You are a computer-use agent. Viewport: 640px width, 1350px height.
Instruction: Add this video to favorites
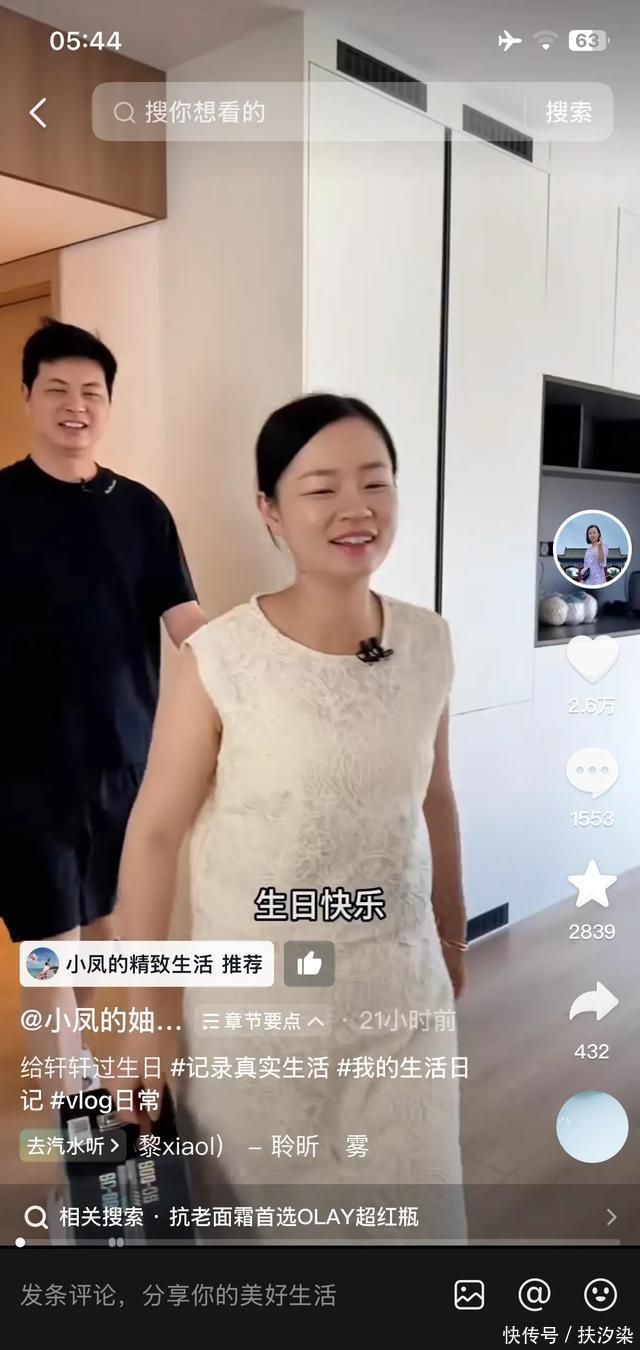592,886
